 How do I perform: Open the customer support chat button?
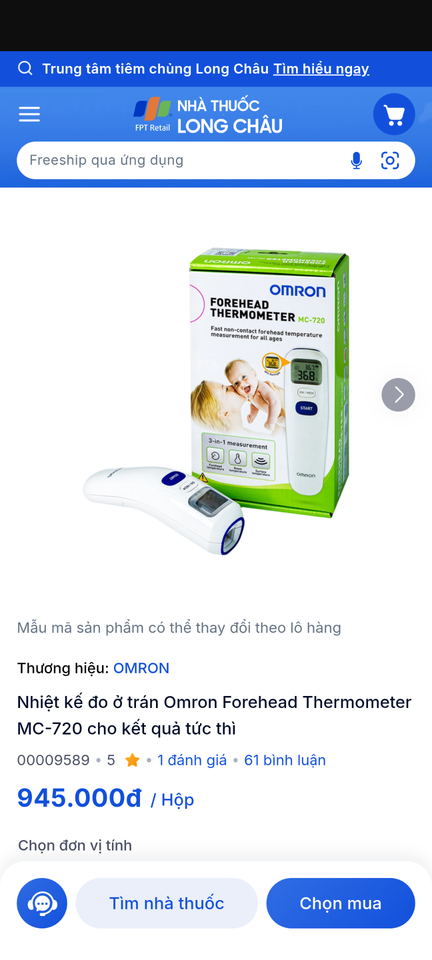point(42,903)
